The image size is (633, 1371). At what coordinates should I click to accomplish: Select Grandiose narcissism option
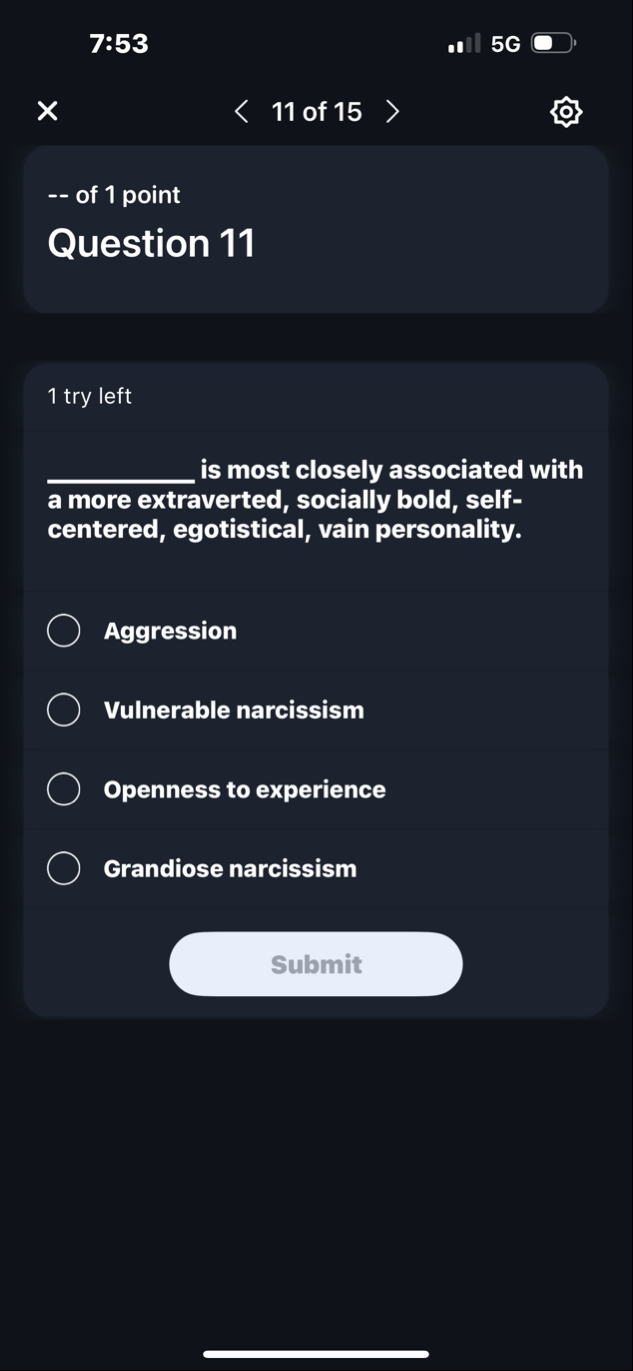tap(64, 868)
